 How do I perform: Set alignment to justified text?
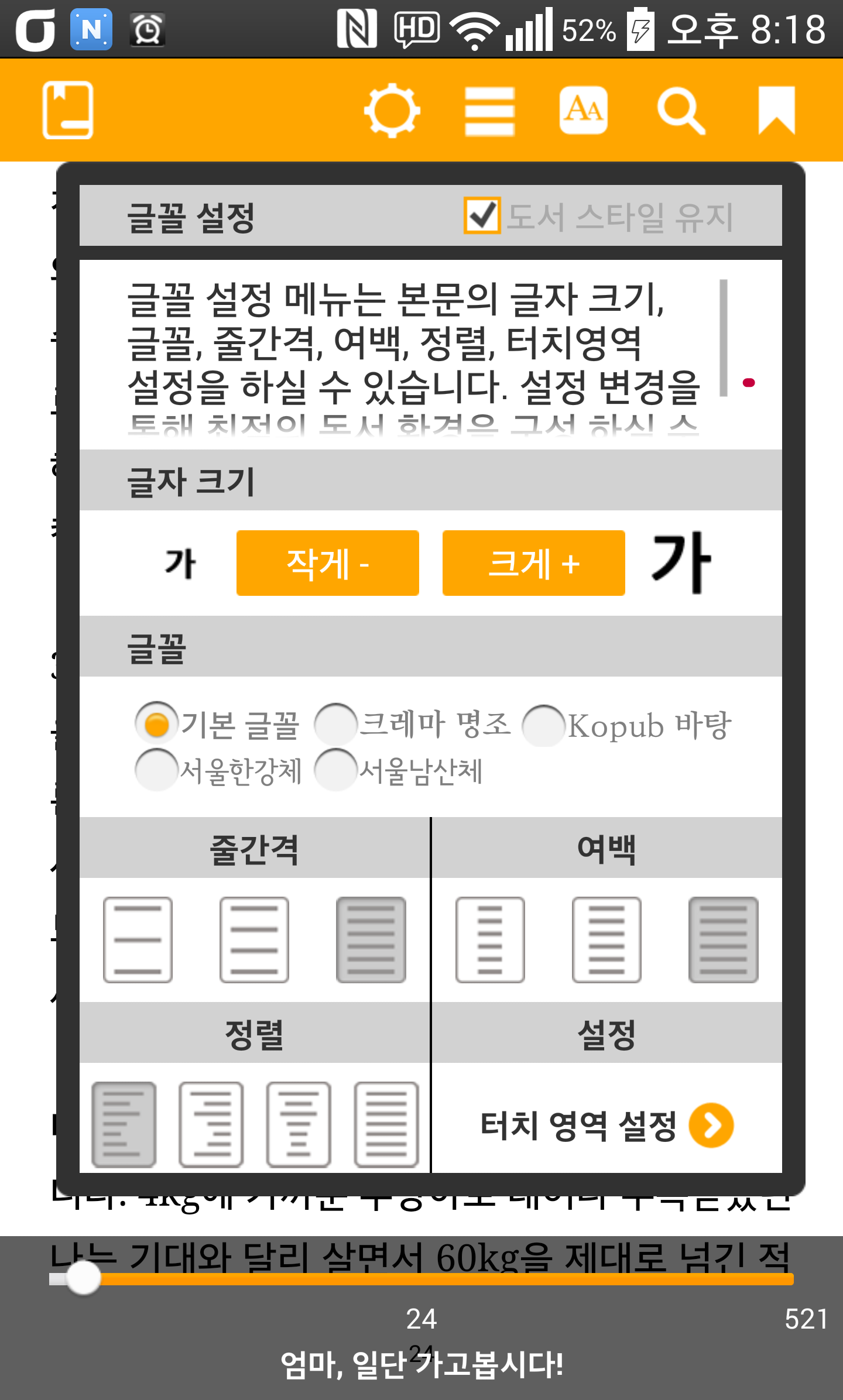pyautogui.click(x=386, y=1124)
